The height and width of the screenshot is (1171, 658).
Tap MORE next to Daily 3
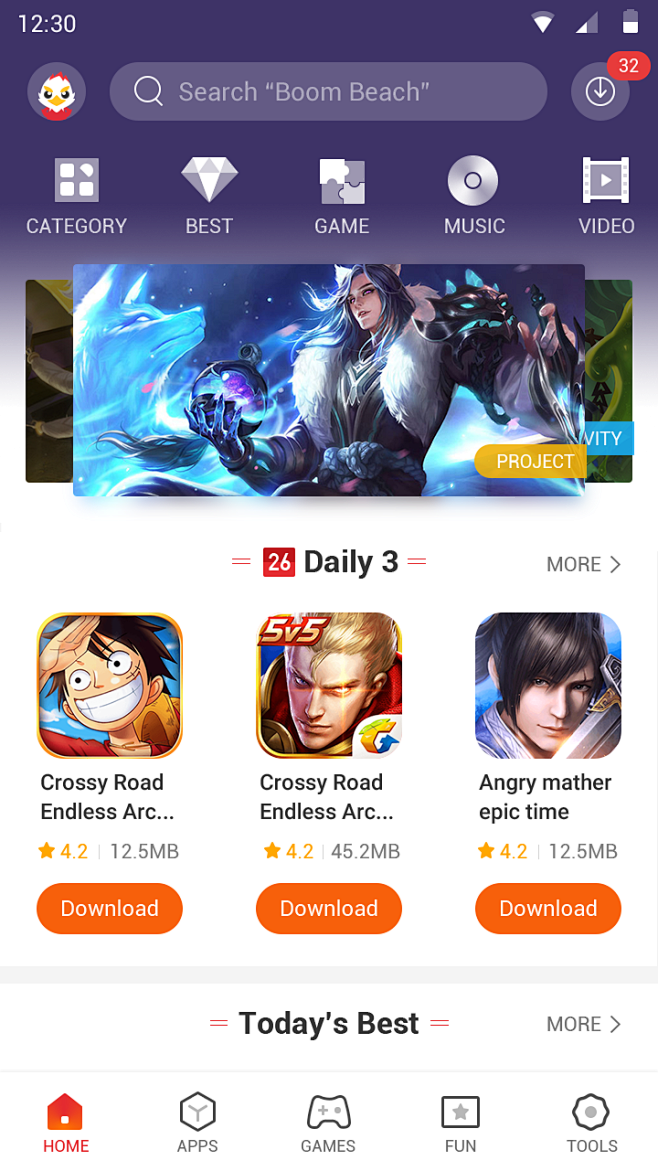pyautogui.click(x=584, y=564)
